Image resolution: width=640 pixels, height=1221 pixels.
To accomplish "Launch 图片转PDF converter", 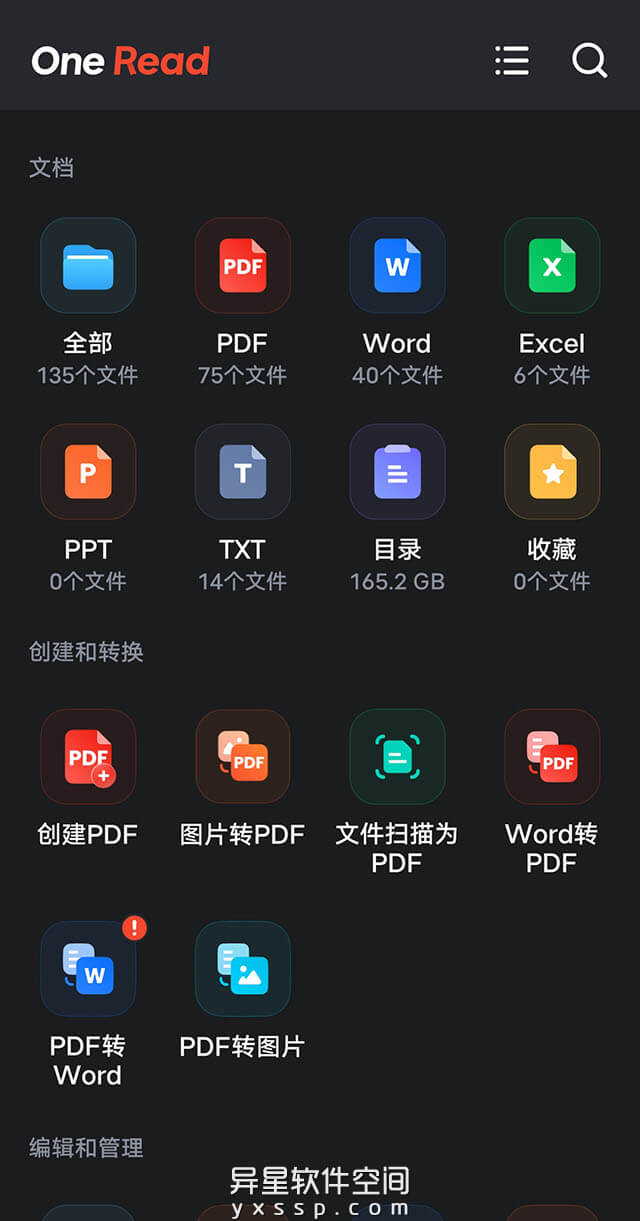I will coord(243,757).
